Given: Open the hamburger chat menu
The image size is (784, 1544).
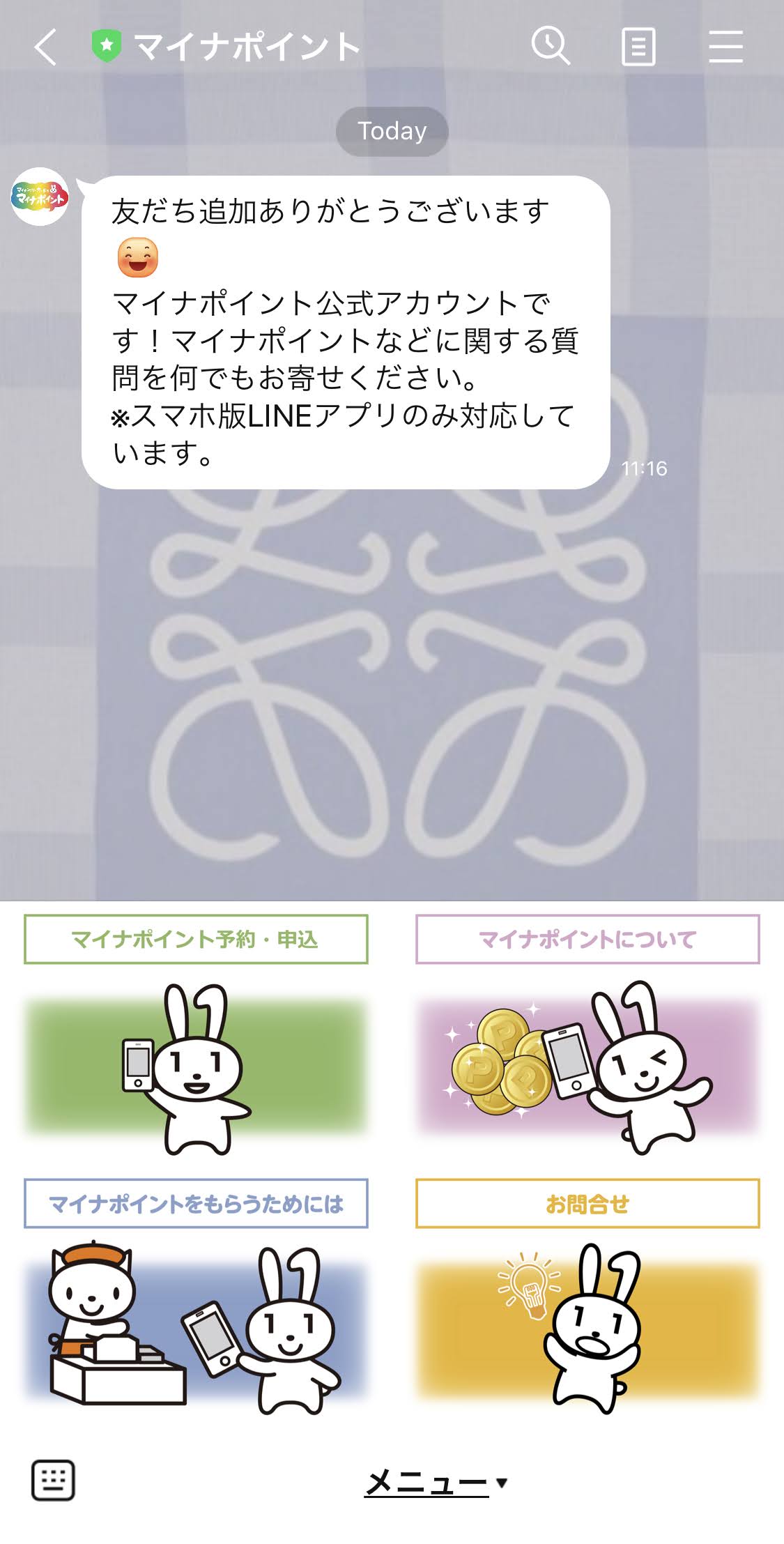Looking at the screenshot, I should click(725, 47).
